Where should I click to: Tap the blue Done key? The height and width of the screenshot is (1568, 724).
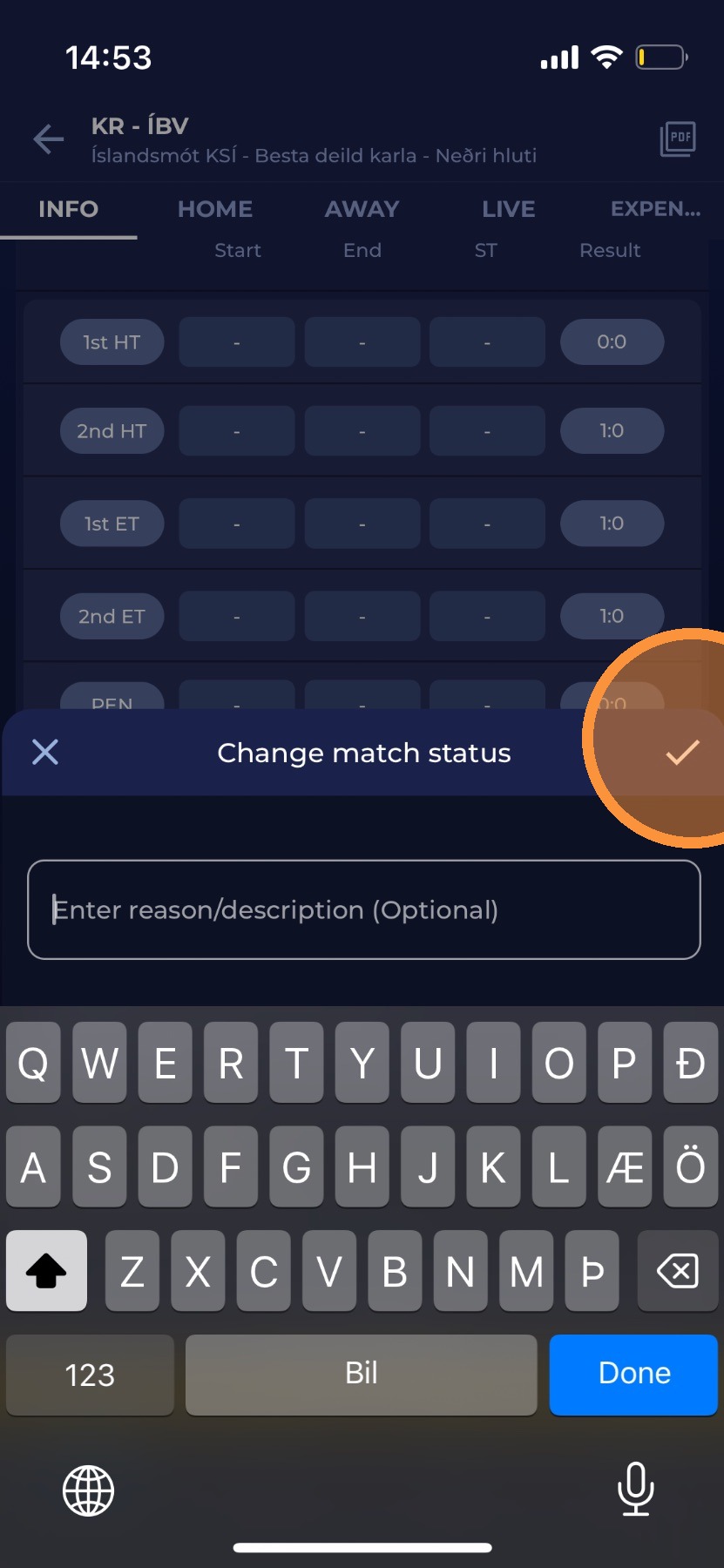pyautogui.click(x=633, y=1374)
